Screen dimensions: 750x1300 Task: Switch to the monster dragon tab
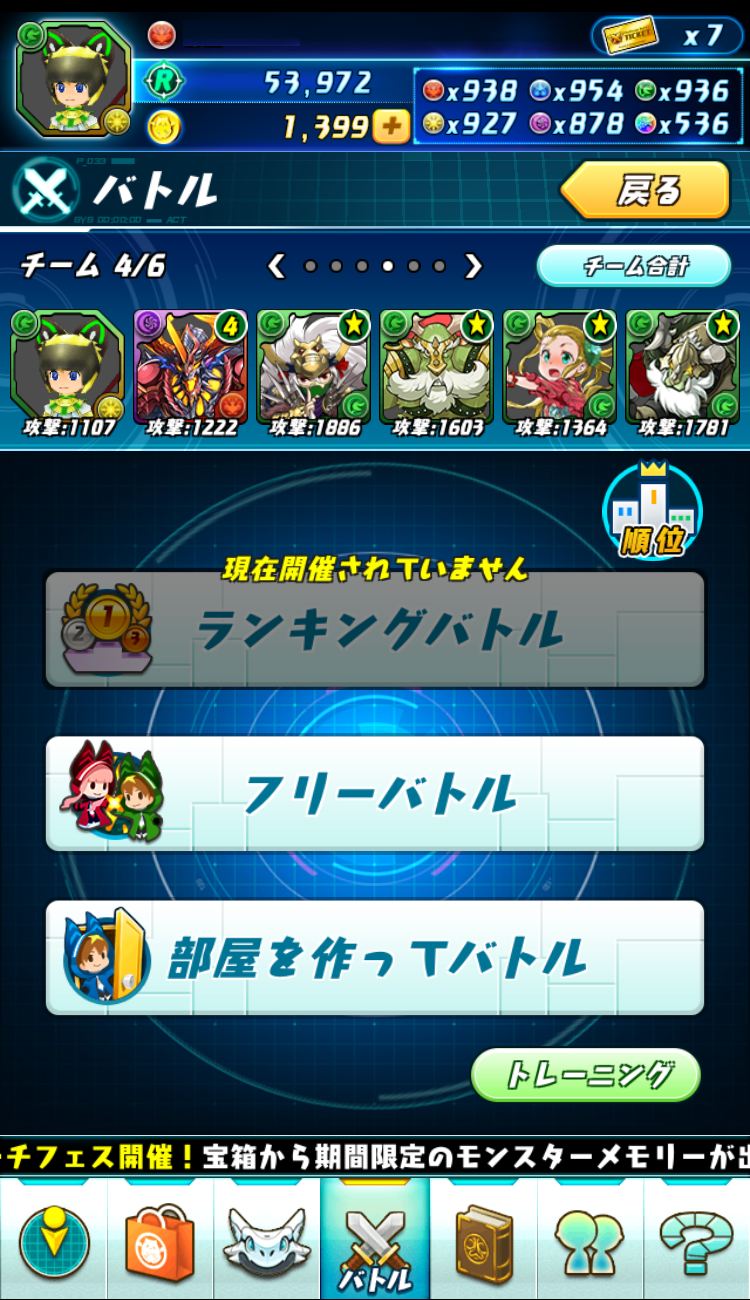tap(267, 1242)
